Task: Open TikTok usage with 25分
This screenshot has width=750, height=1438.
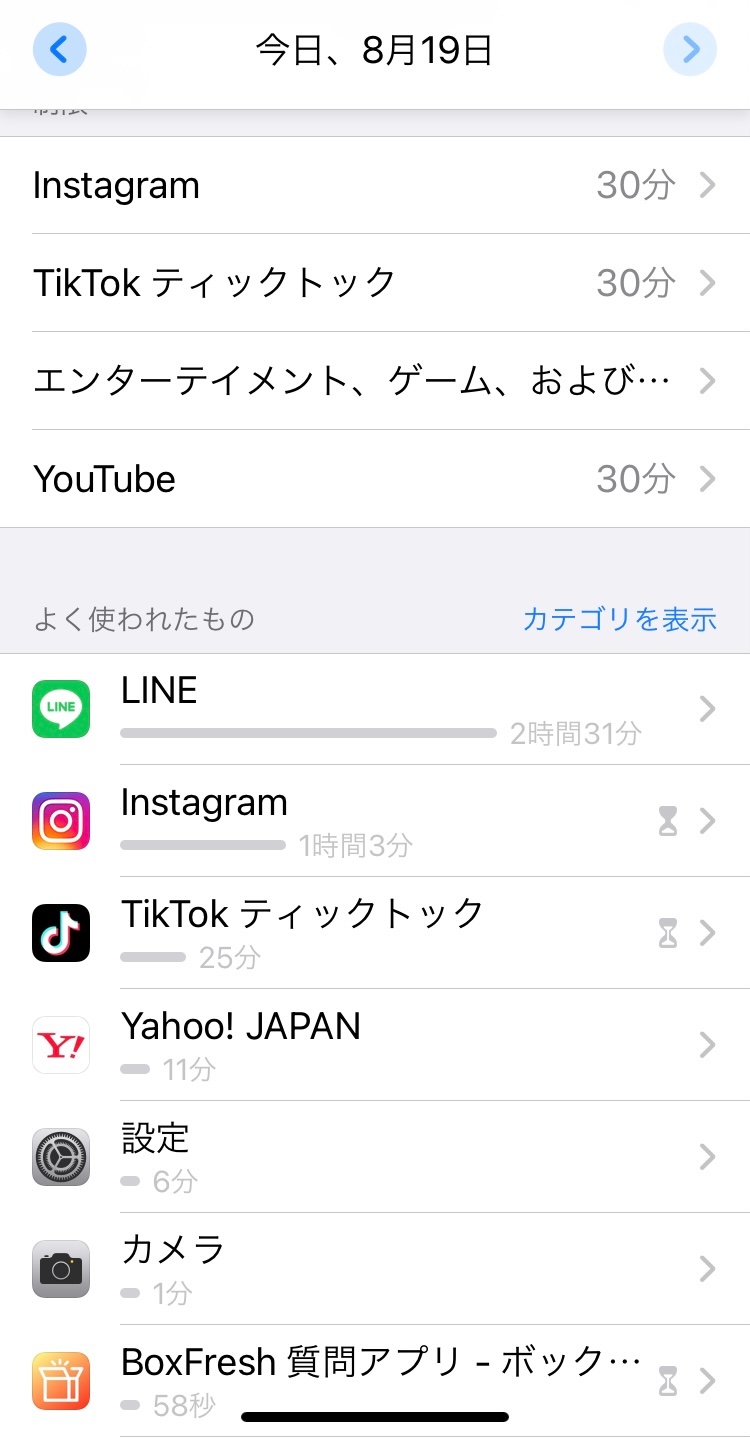Action: pyautogui.click(x=375, y=934)
